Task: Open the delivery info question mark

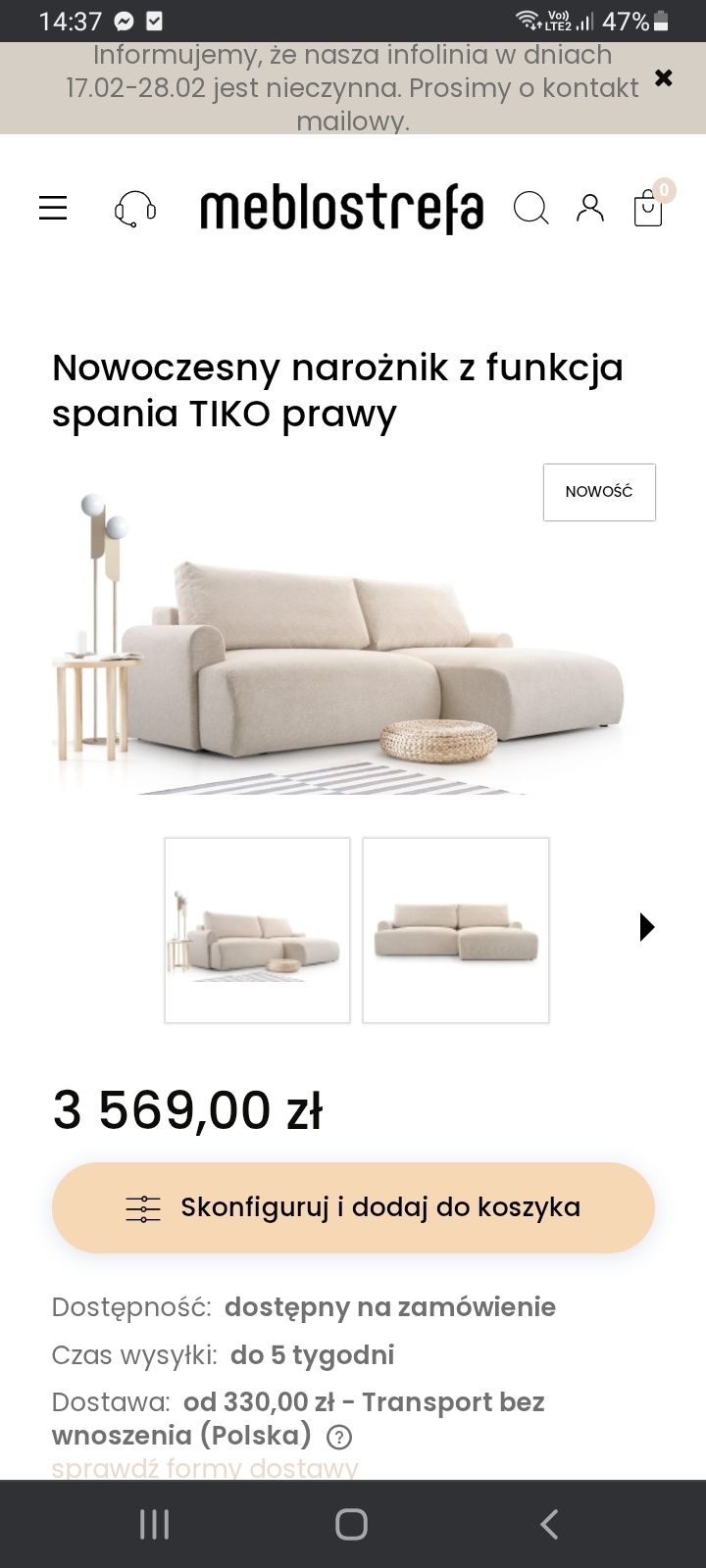Action: click(x=339, y=1438)
